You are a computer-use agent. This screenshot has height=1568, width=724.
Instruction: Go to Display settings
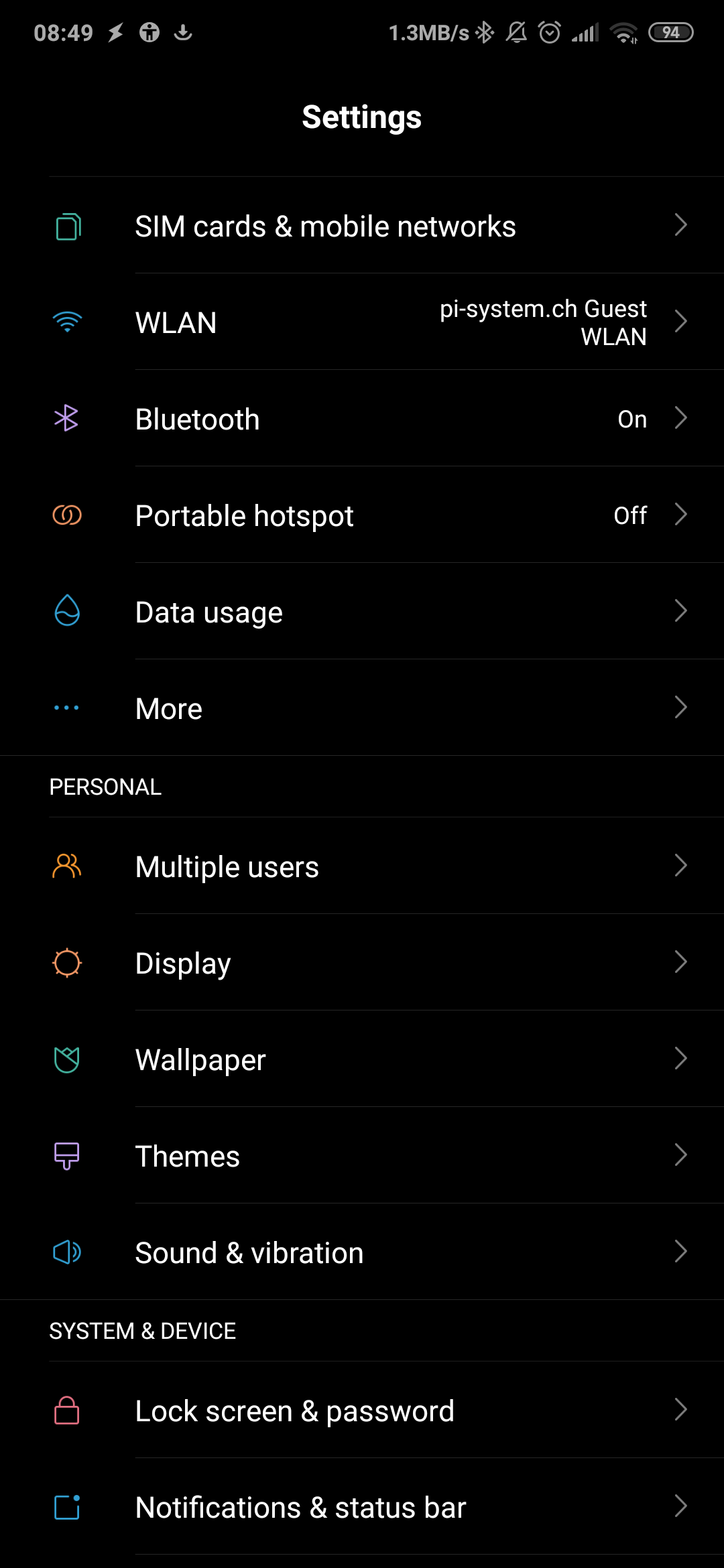click(362, 964)
